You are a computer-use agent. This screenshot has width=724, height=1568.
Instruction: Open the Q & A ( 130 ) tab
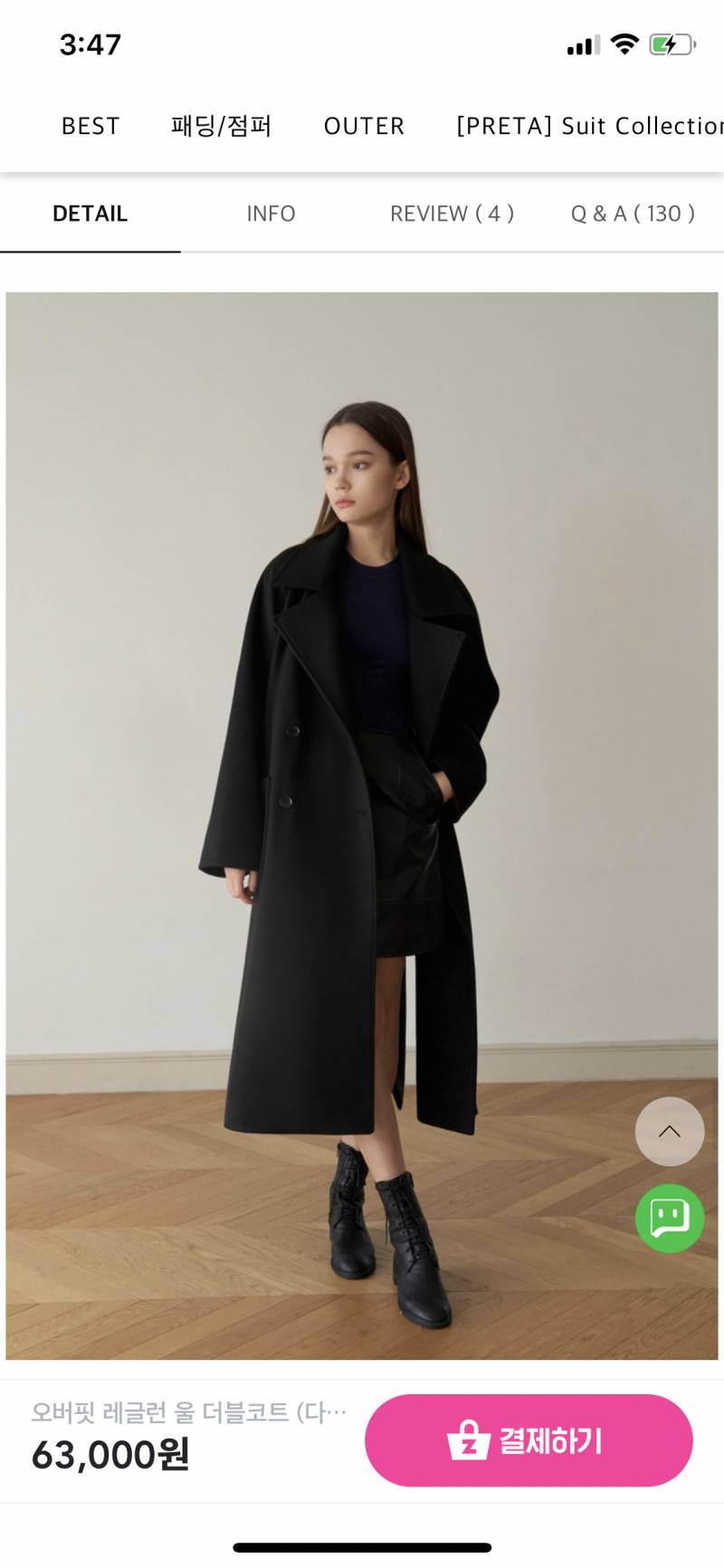(633, 214)
